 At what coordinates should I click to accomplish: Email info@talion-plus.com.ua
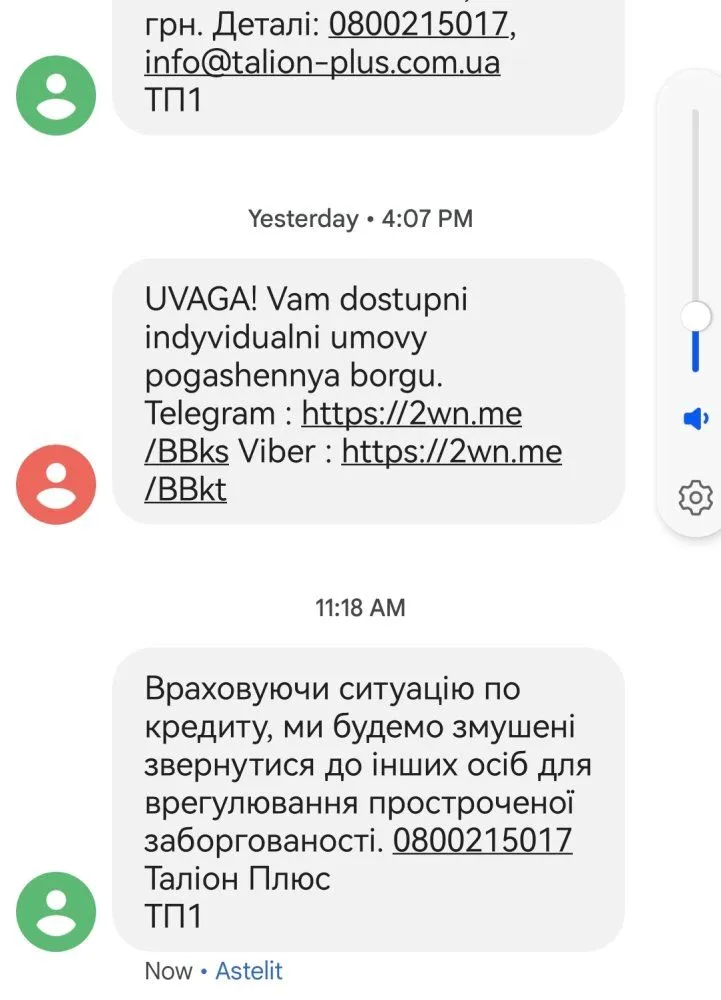(322, 62)
